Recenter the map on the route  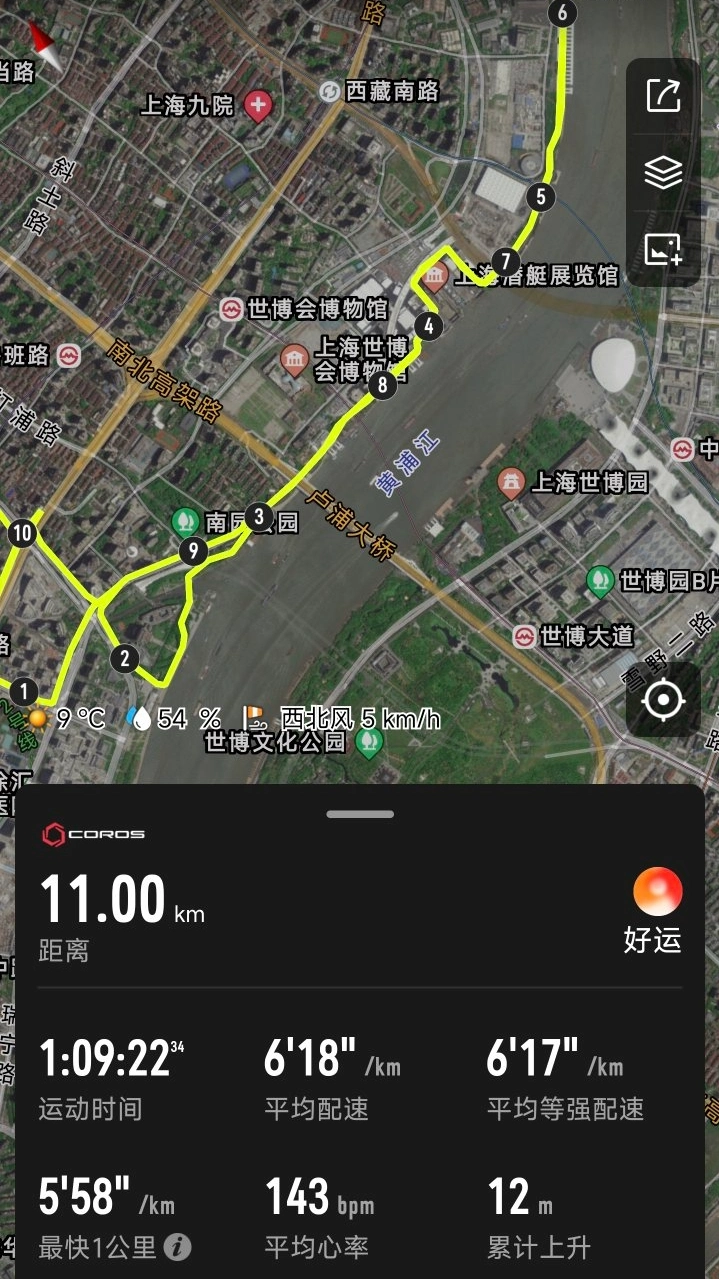(x=663, y=700)
